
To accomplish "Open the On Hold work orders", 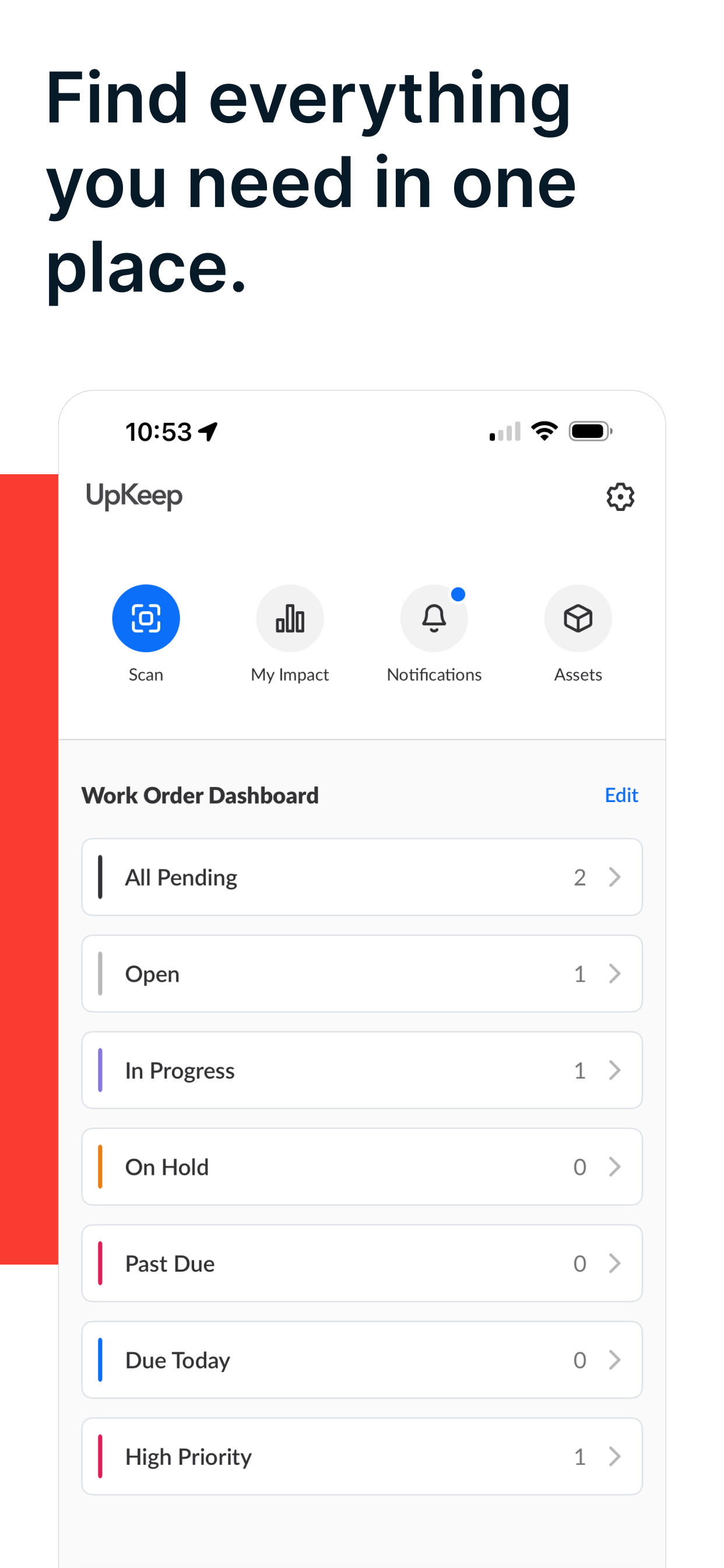I will tap(362, 1166).
